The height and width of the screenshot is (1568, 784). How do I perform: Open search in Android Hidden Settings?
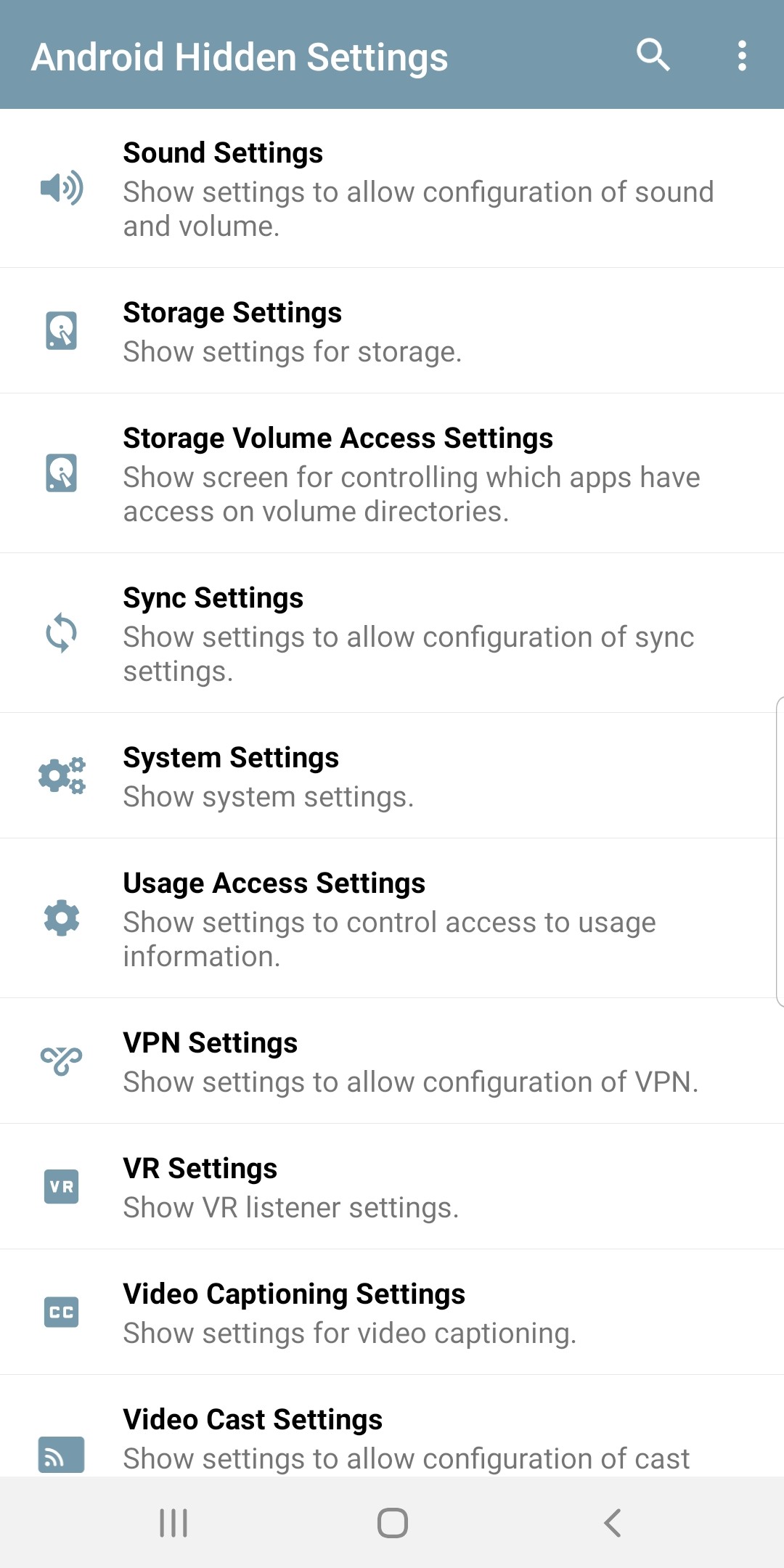click(x=653, y=55)
